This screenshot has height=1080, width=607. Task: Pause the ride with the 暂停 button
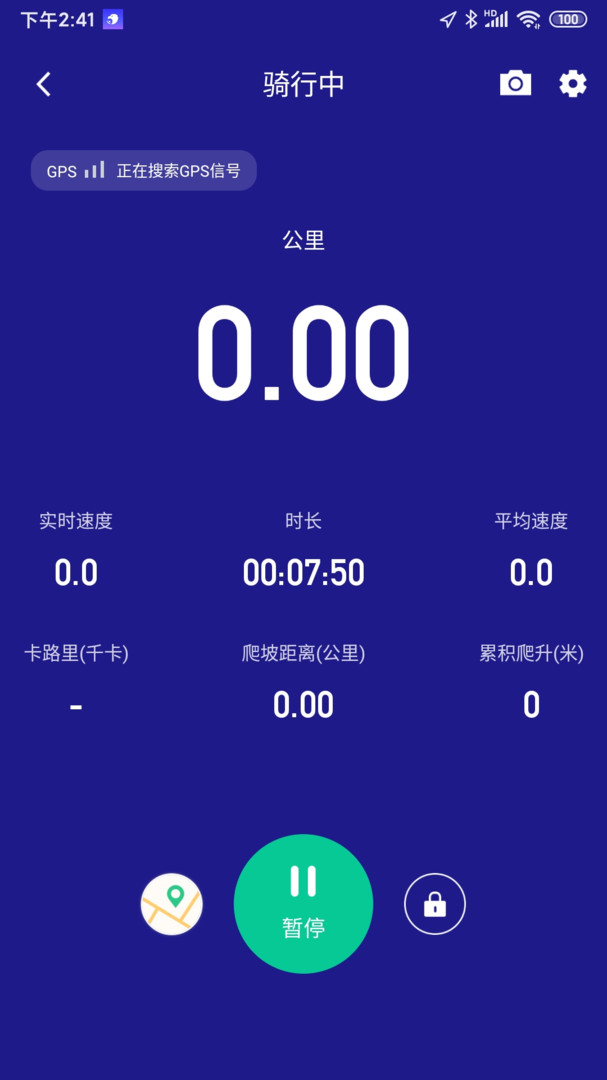(303, 904)
